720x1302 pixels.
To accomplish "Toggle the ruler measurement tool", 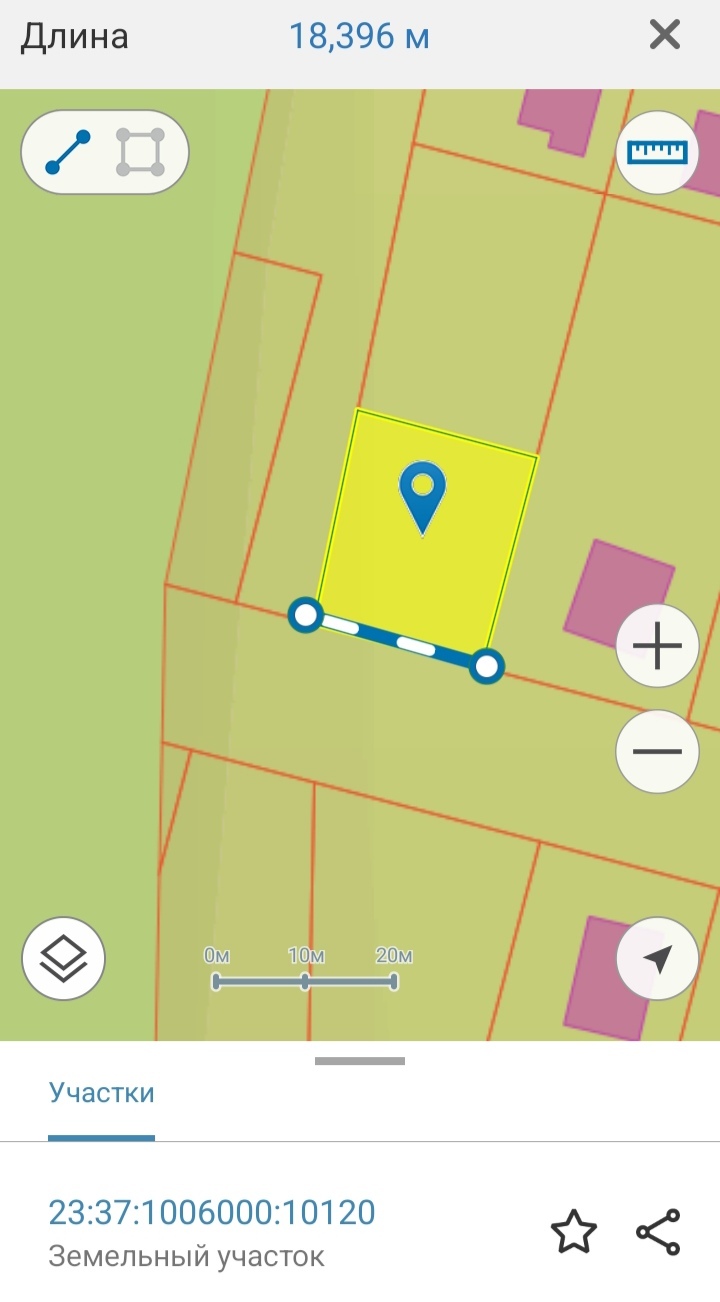I will pos(656,152).
